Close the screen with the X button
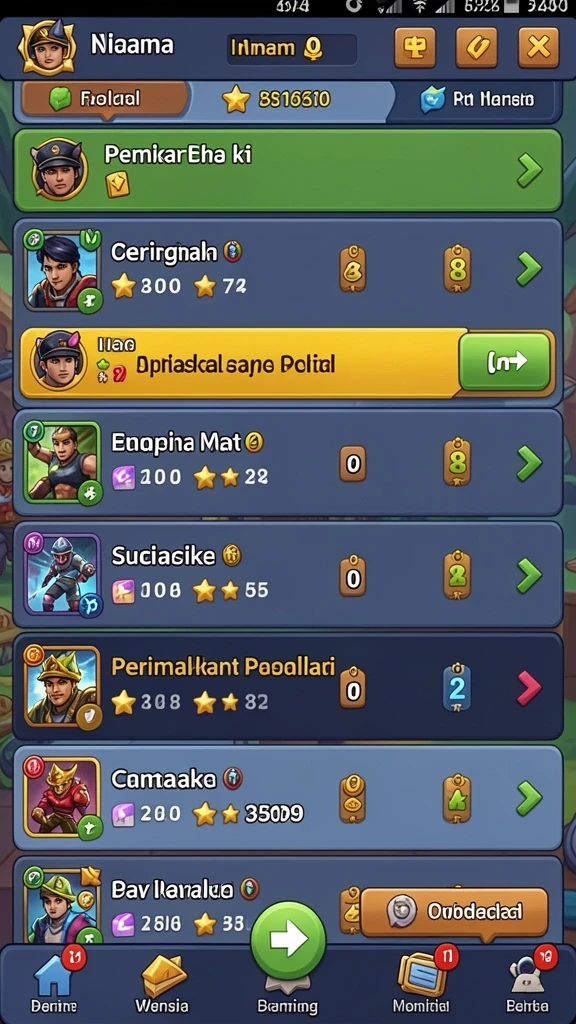 tap(538, 48)
